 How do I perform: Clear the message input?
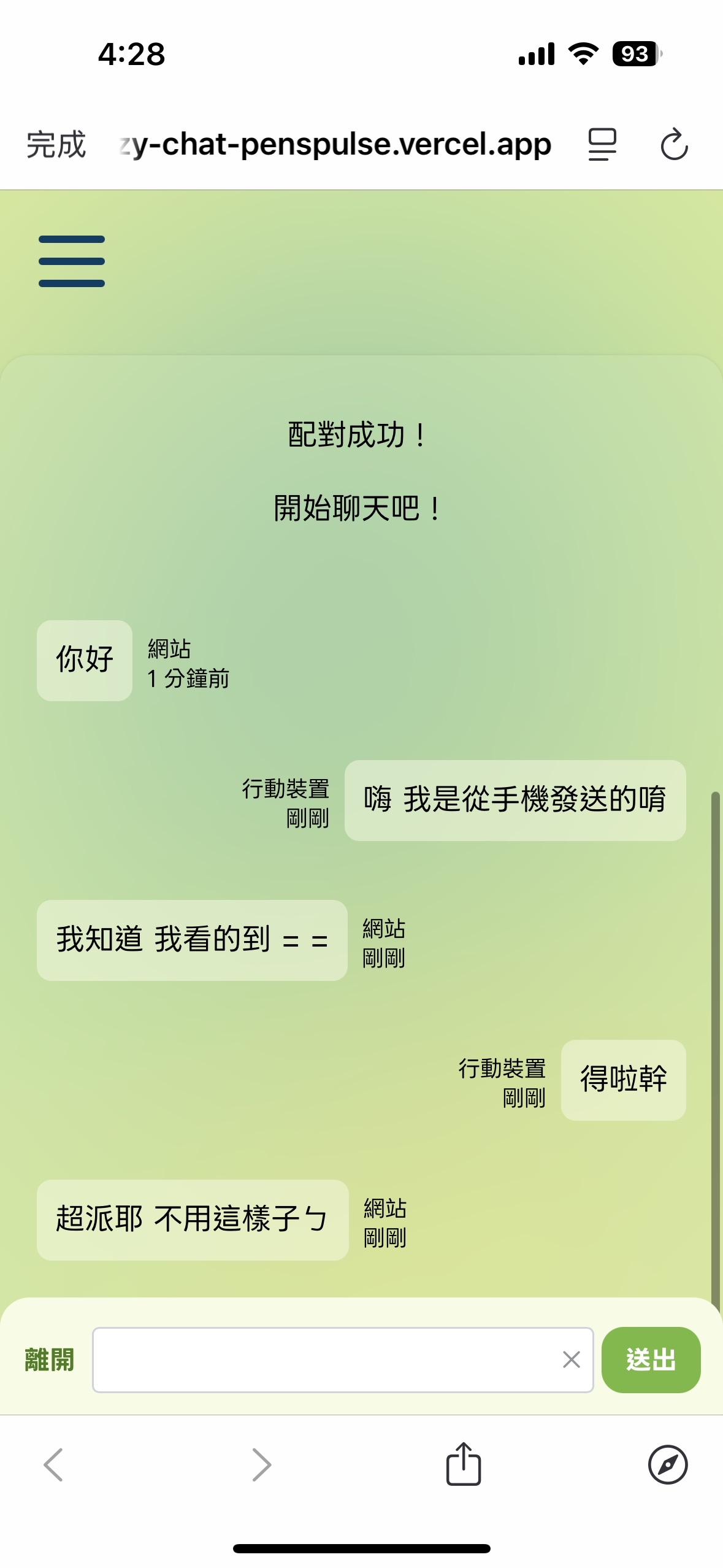coord(572,1360)
